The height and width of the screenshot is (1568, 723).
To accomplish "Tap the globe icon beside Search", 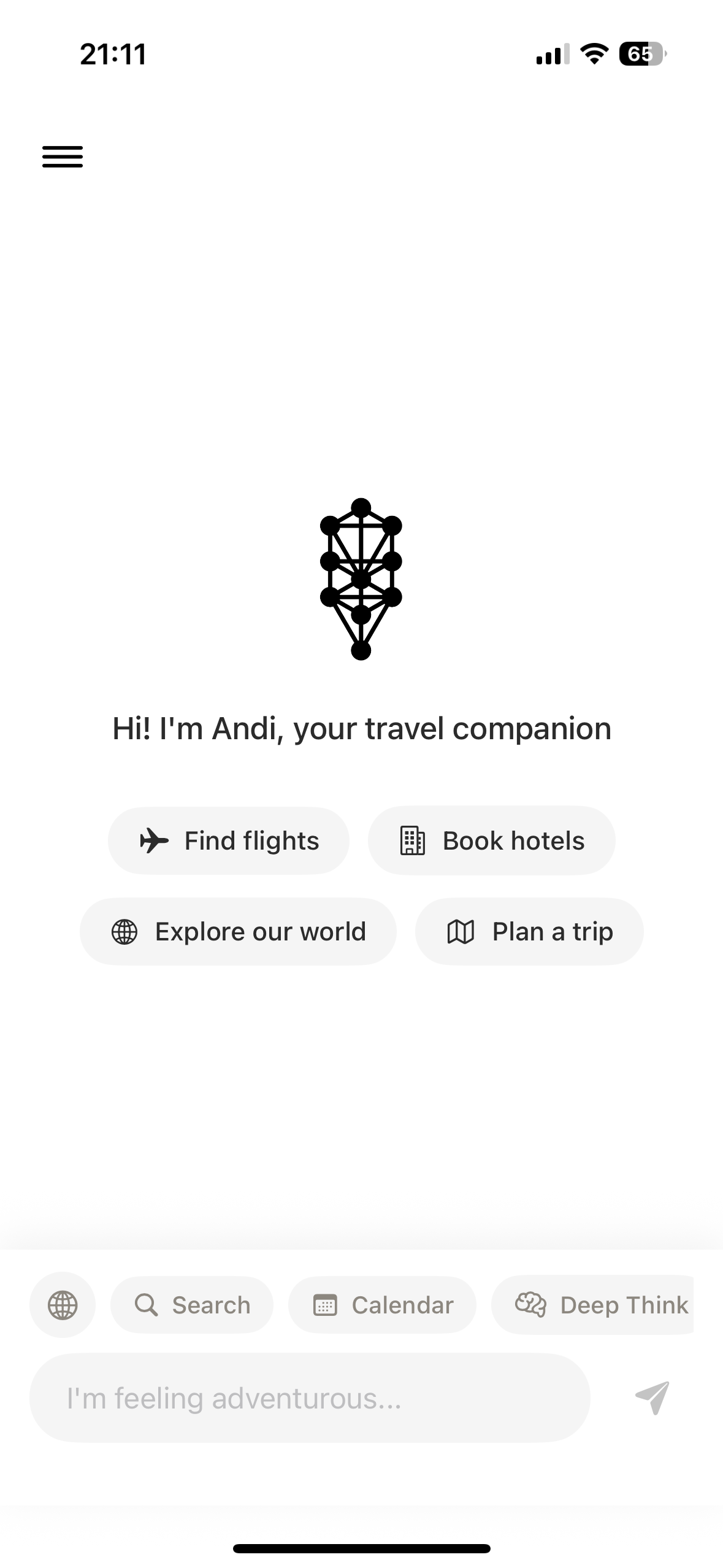I will tap(63, 1305).
